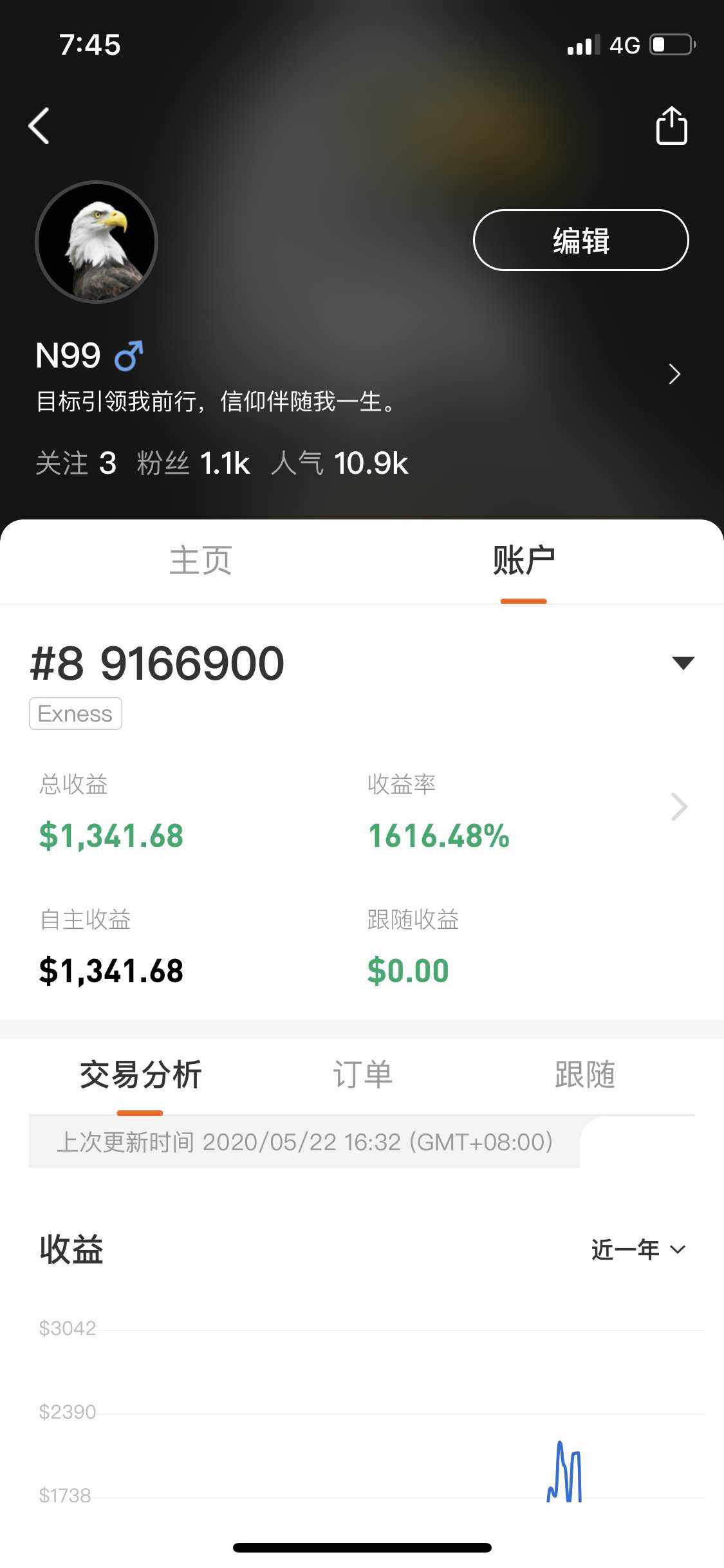The width and height of the screenshot is (724, 1568).
Task: Expand account selector dropdown for #8 9166900
Action: (682, 663)
